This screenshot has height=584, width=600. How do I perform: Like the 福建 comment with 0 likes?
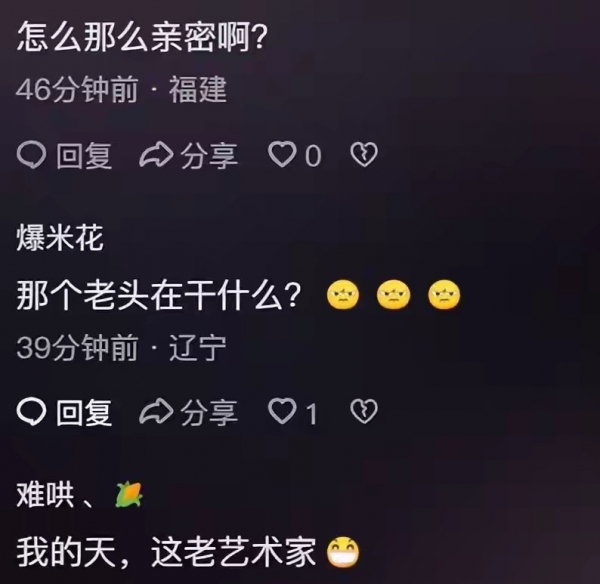pos(285,155)
